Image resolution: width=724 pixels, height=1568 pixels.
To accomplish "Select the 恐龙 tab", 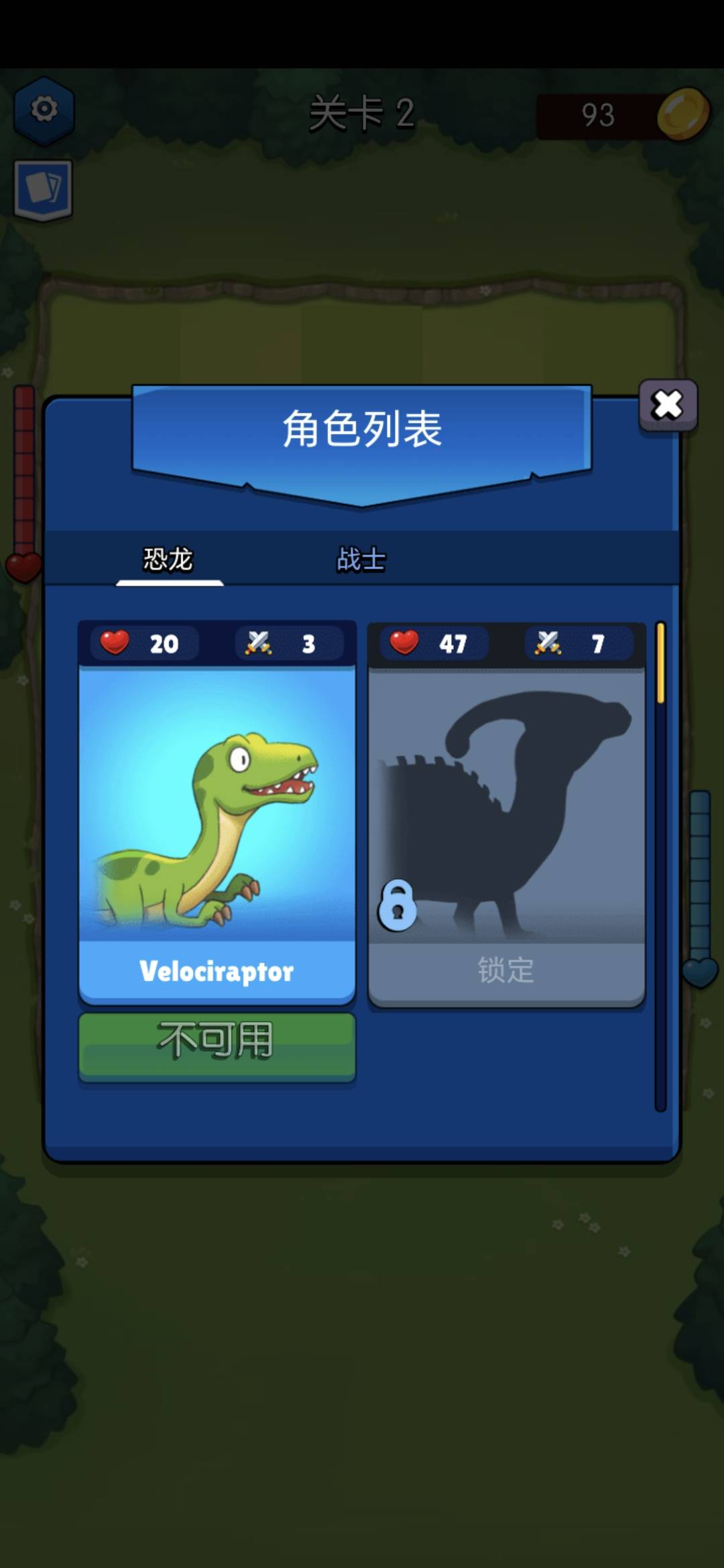I will tap(168, 560).
